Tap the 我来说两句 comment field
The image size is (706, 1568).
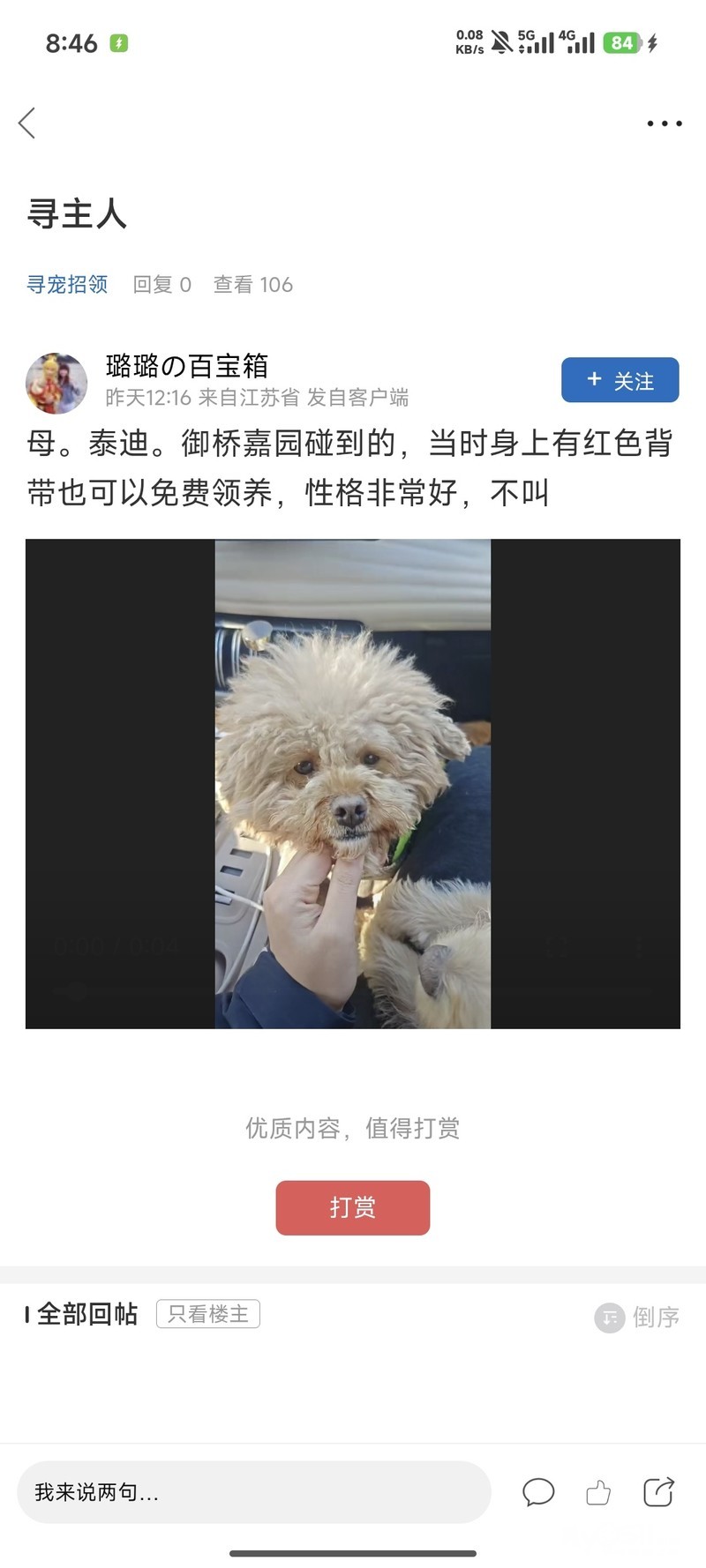tap(254, 1492)
